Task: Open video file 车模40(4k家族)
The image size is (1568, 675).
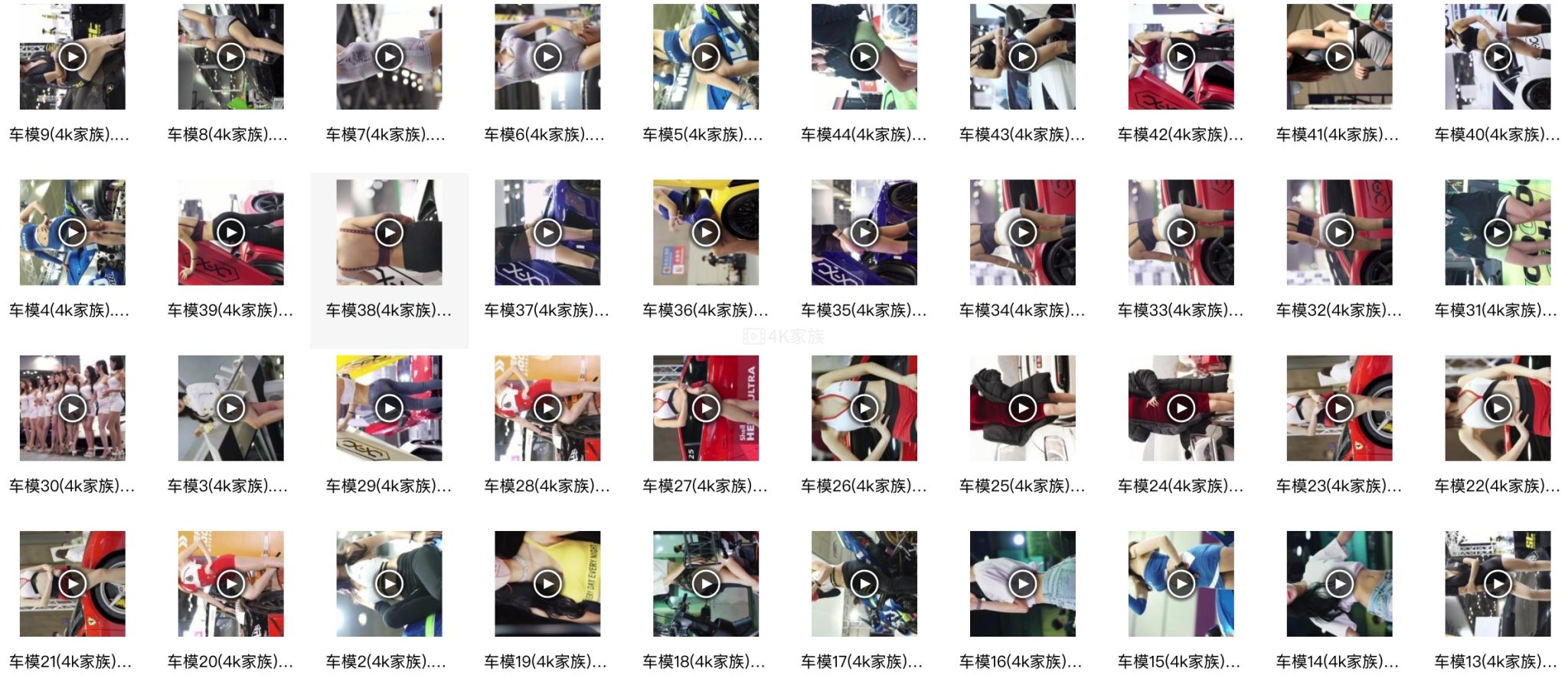Action: tap(1497, 57)
